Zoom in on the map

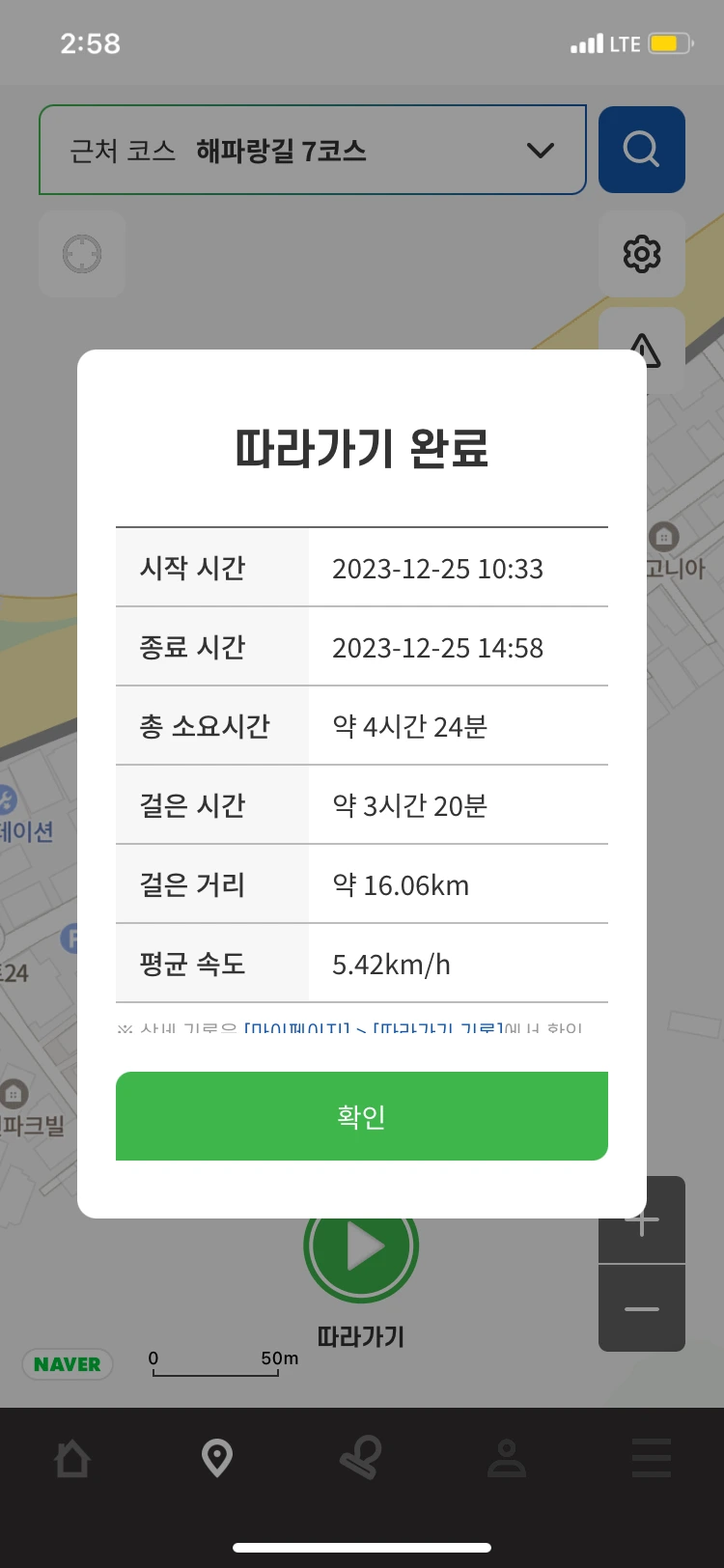click(642, 1222)
